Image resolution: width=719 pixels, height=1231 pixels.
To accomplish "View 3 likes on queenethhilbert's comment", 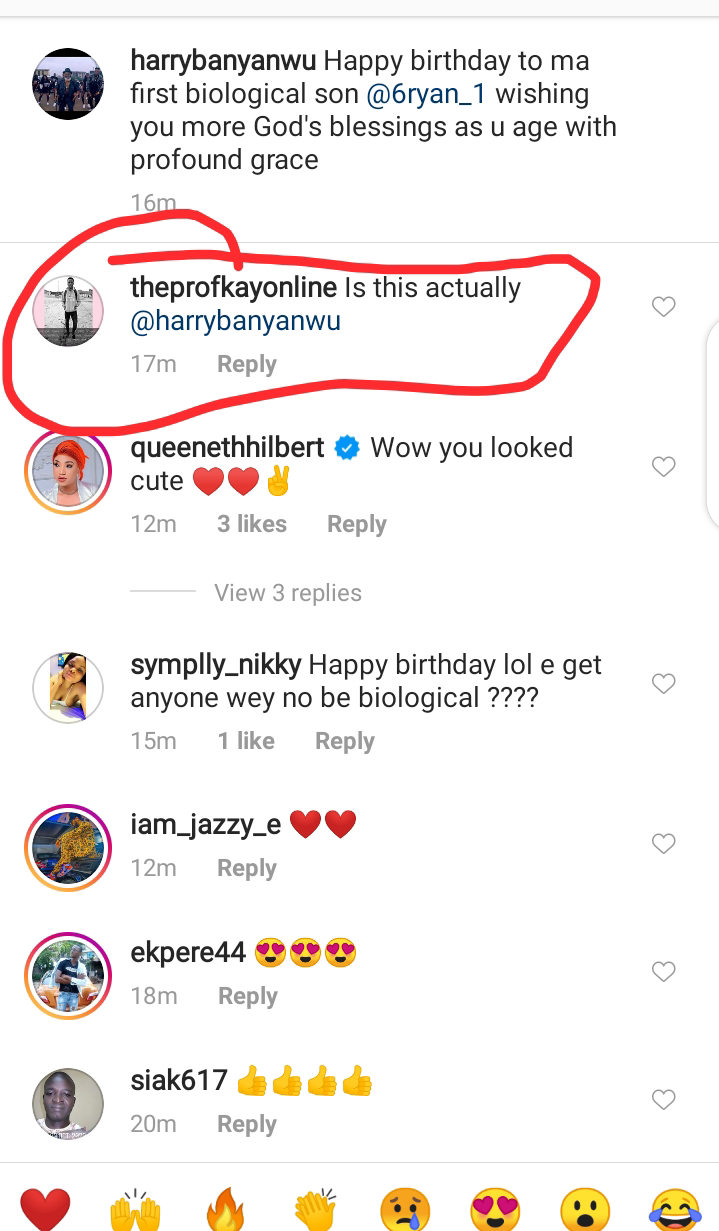I will pos(252,525).
